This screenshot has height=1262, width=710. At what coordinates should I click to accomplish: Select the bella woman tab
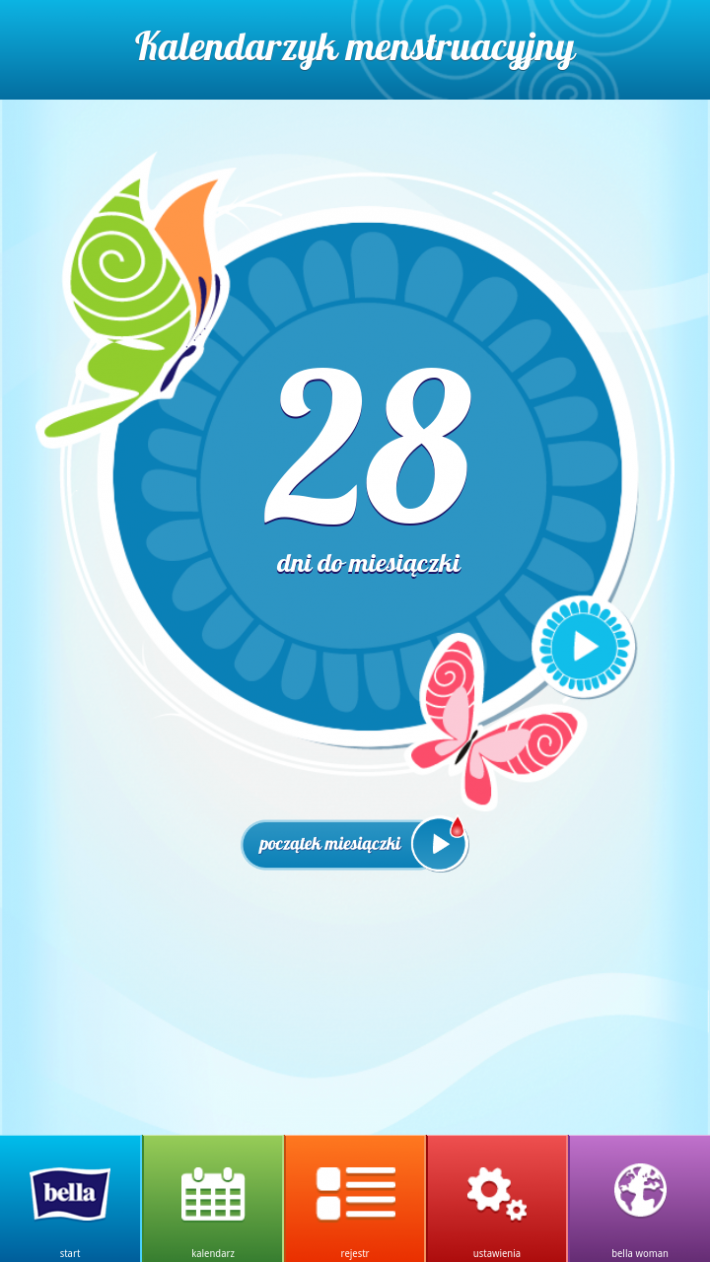tap(640, 1198)
